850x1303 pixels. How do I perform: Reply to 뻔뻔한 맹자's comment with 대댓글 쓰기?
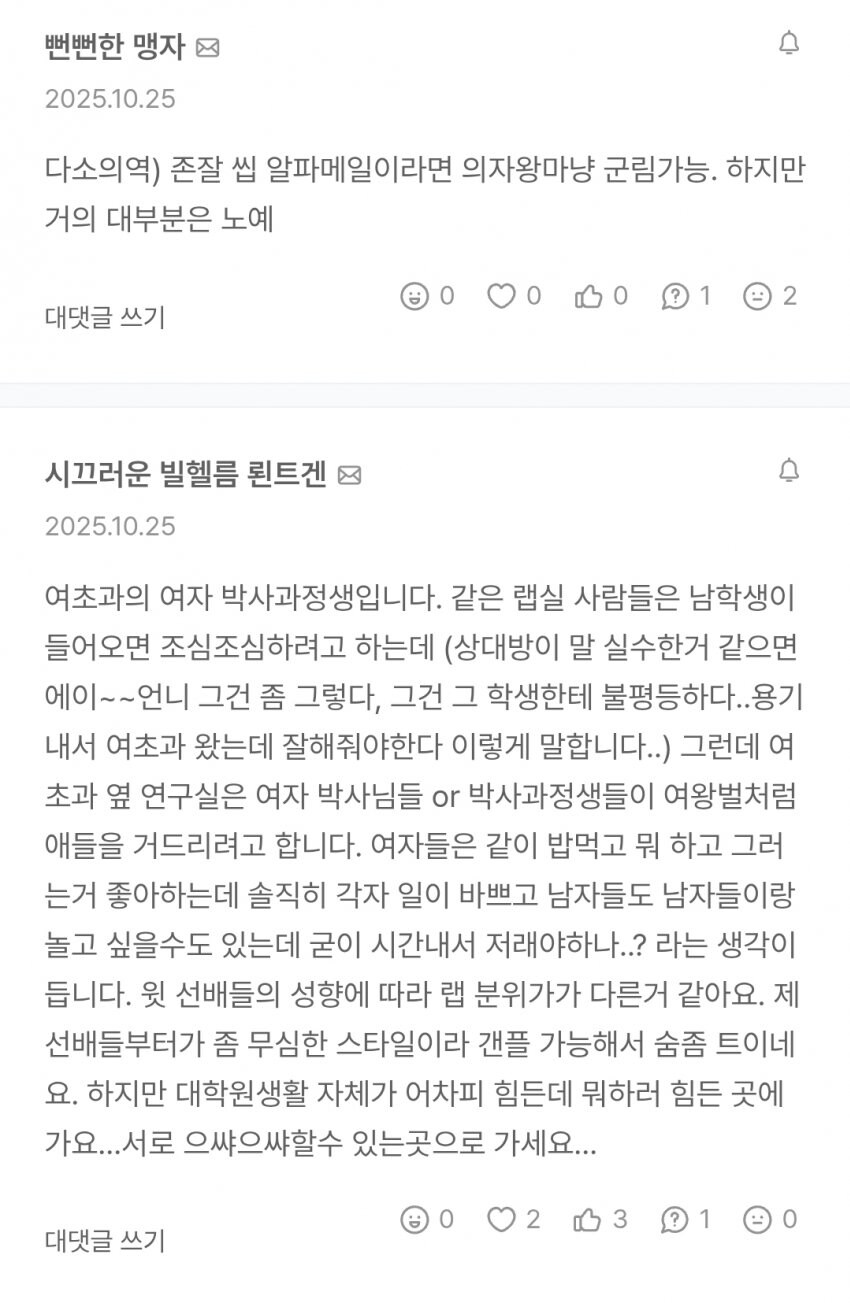pyautogui.click(x=105, y=318)
